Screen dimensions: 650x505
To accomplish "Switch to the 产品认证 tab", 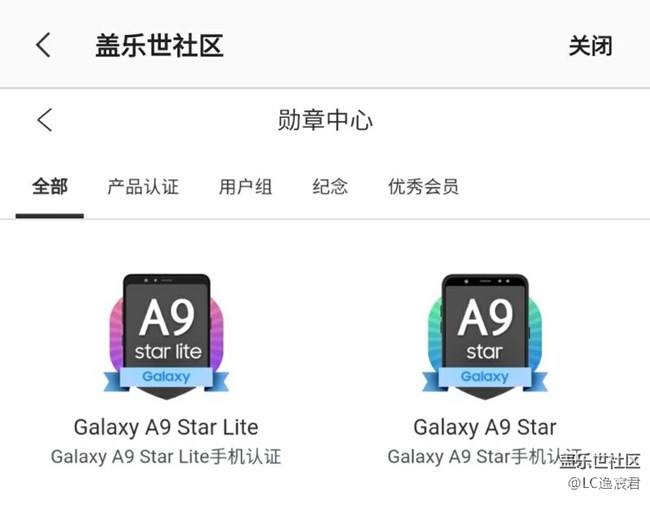I will click(x=143, y=187).
